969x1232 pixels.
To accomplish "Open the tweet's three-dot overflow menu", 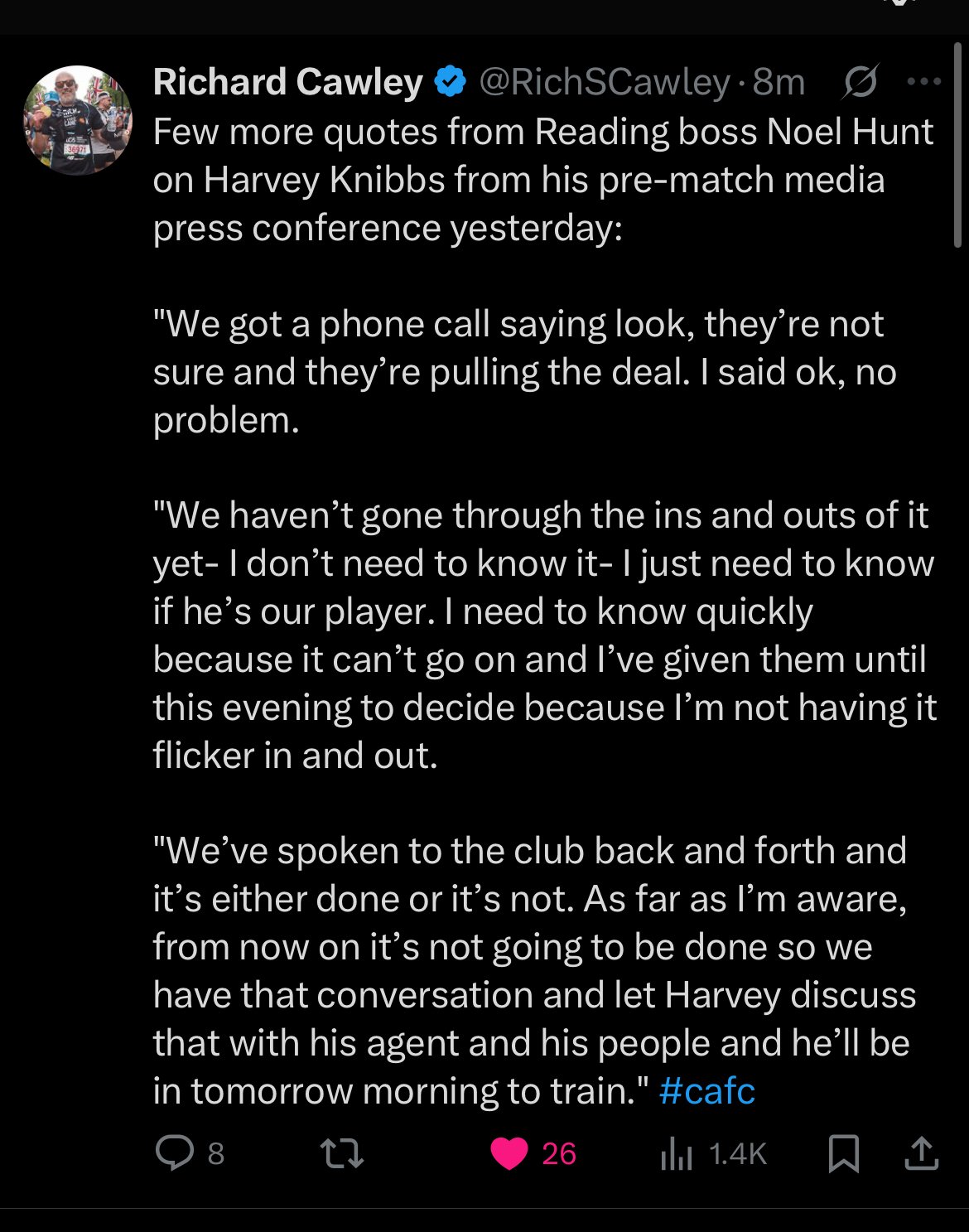I will click(x=924, y=82).
